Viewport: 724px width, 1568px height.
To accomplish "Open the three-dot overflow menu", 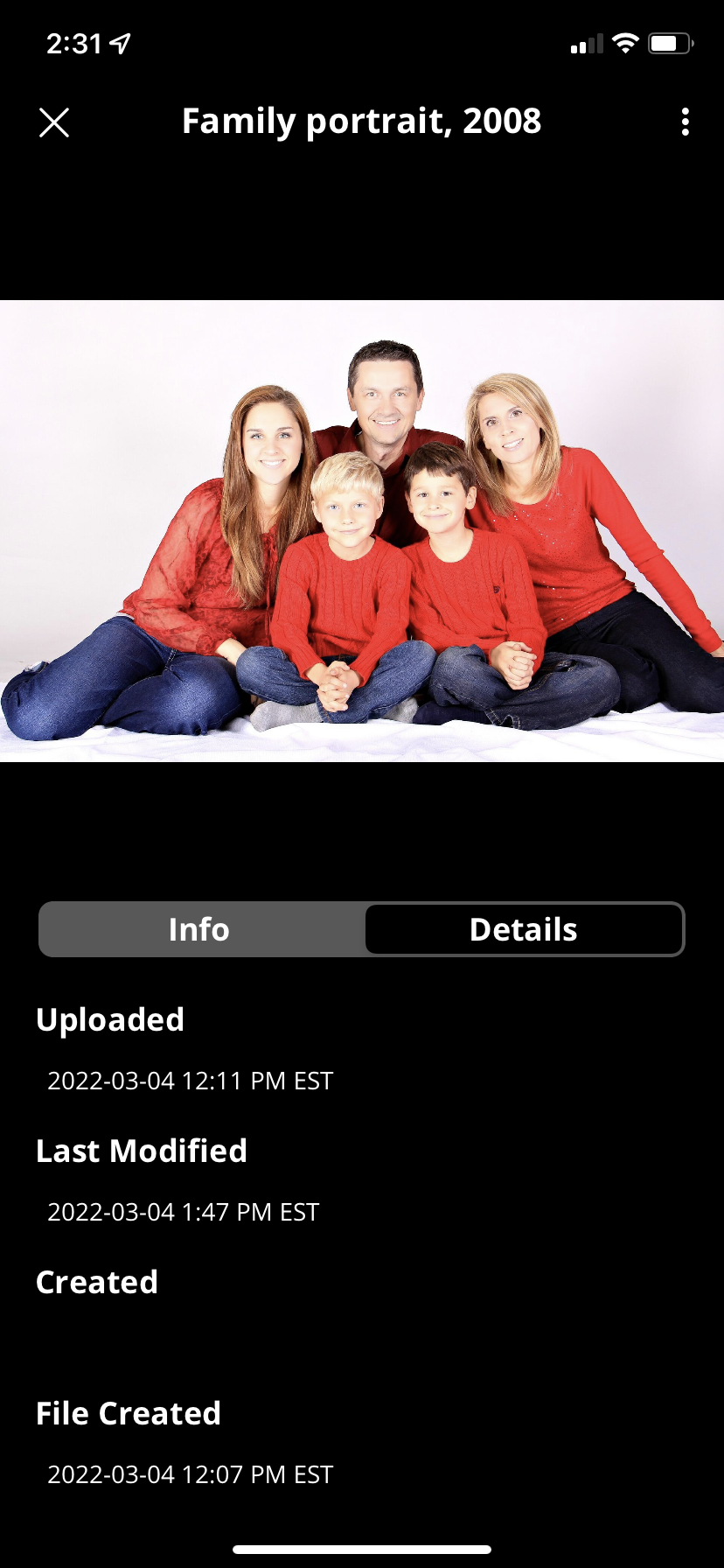I will (x=685, y=122).
